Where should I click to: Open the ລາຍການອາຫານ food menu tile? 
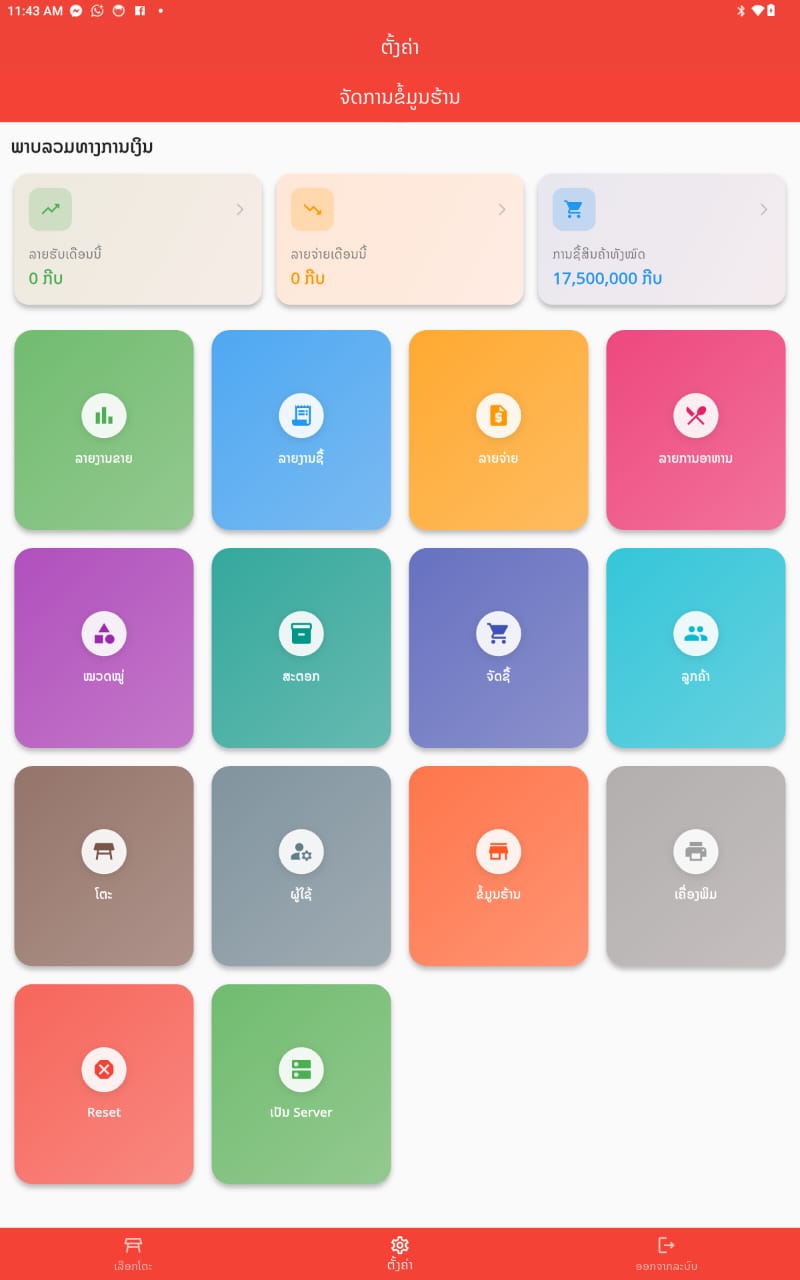(x=696, y=430)
